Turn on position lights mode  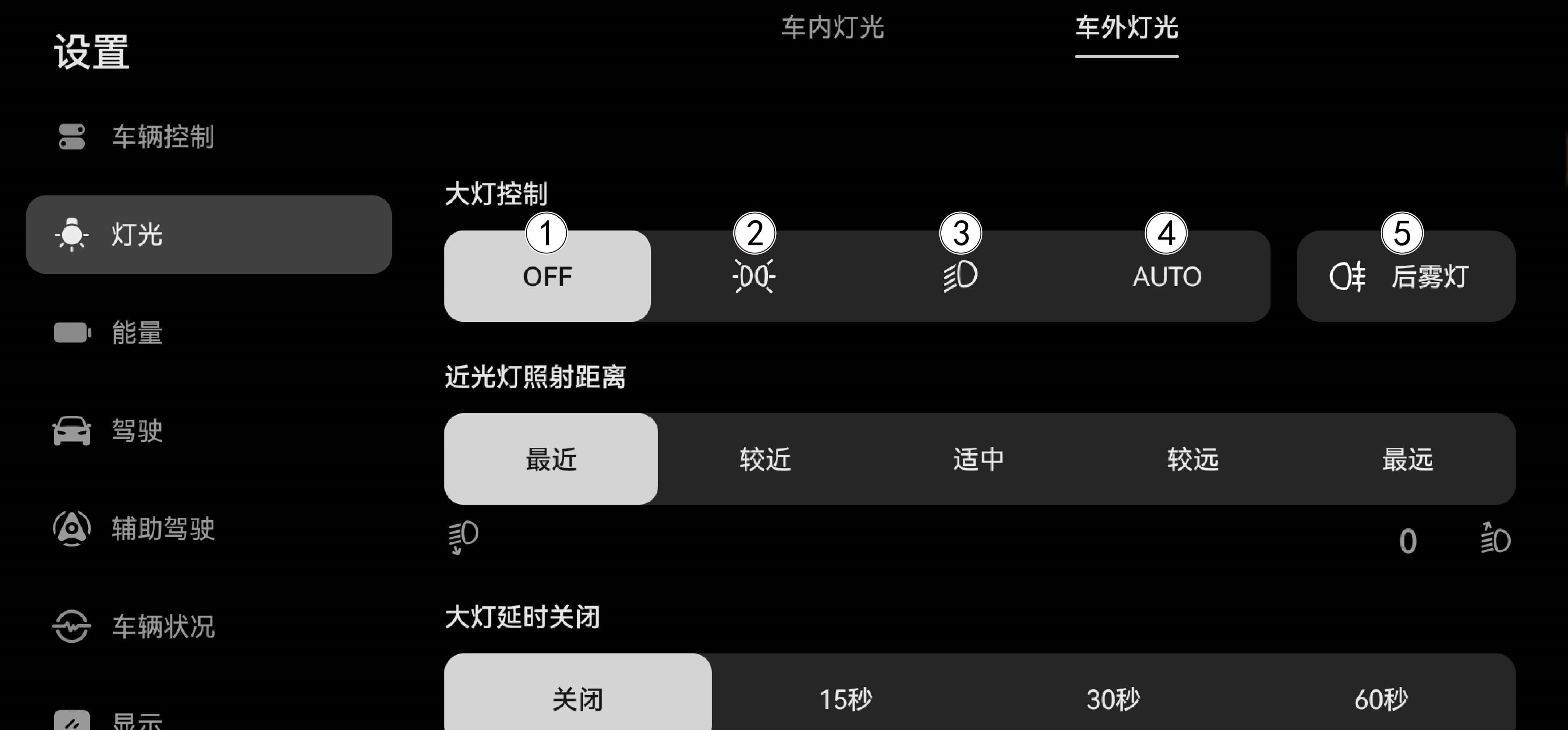754,277
